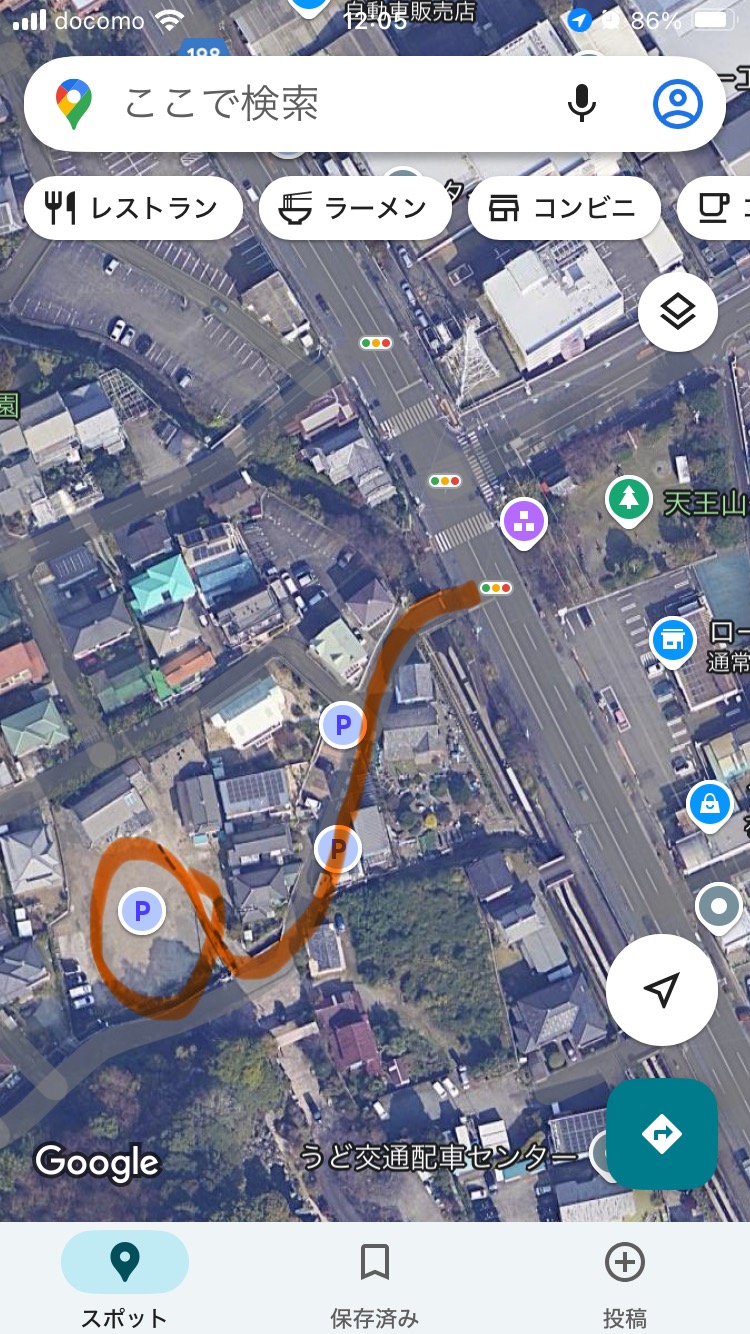Tap the parking pin inside the drawn circle

click(x=142, y=911)
